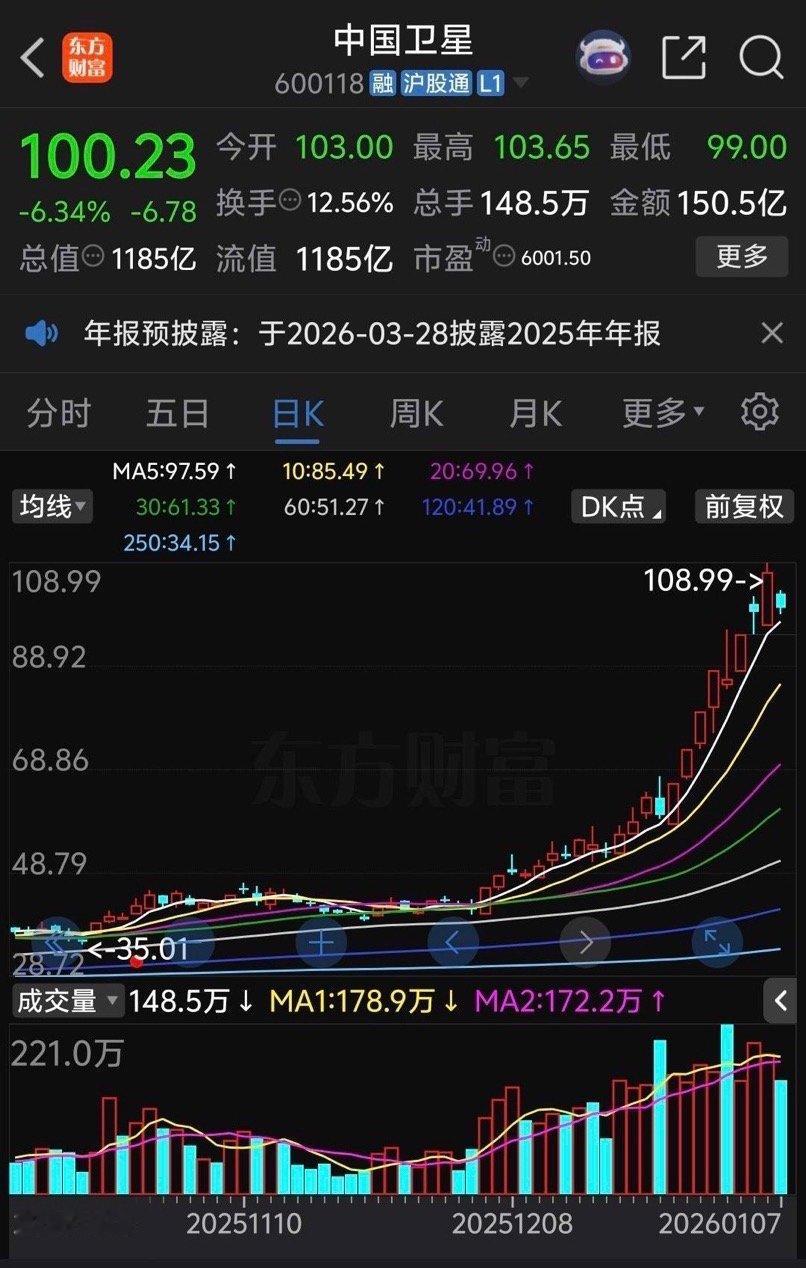Expand the chart to fullscreen

[717, 942]
